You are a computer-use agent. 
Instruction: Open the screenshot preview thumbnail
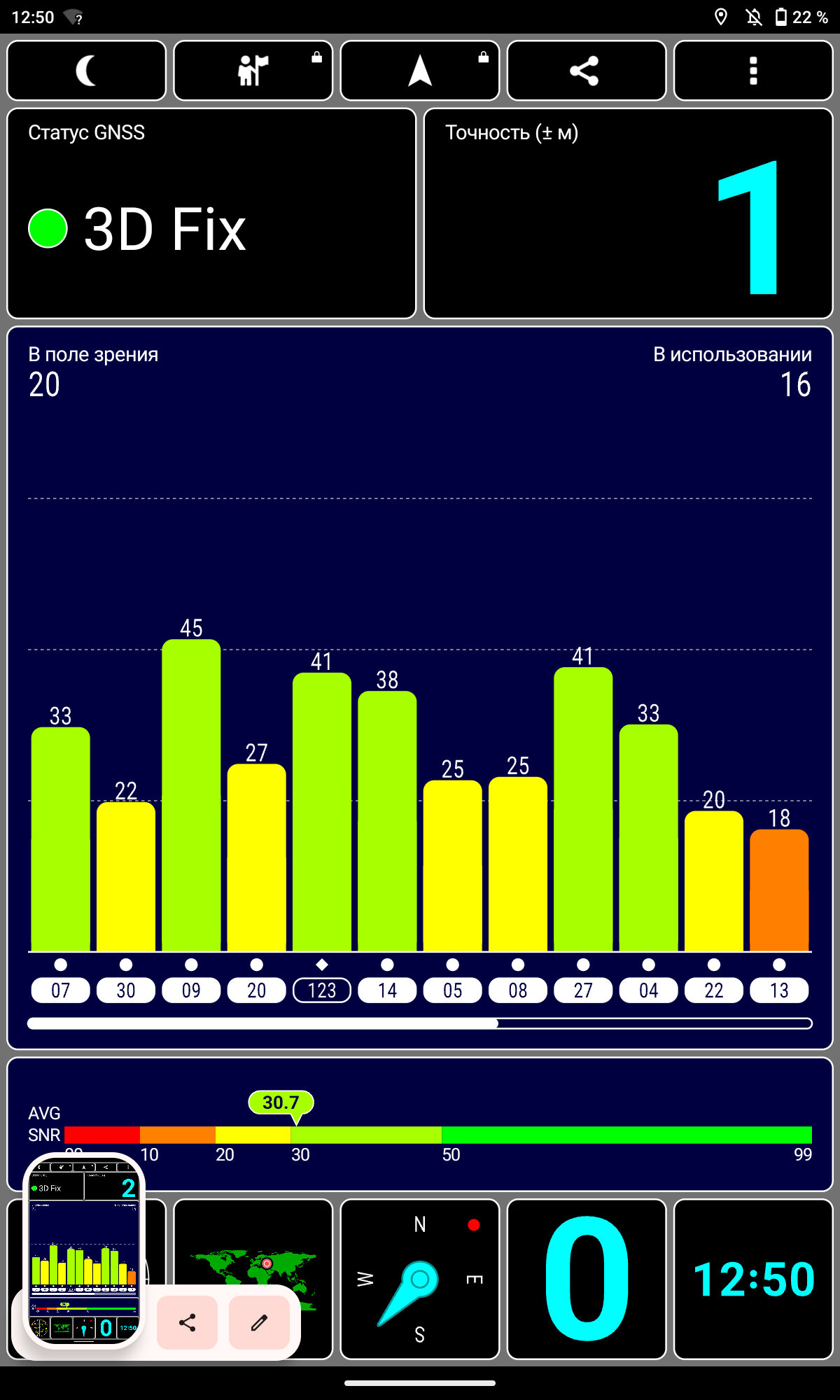[84, 1249]
